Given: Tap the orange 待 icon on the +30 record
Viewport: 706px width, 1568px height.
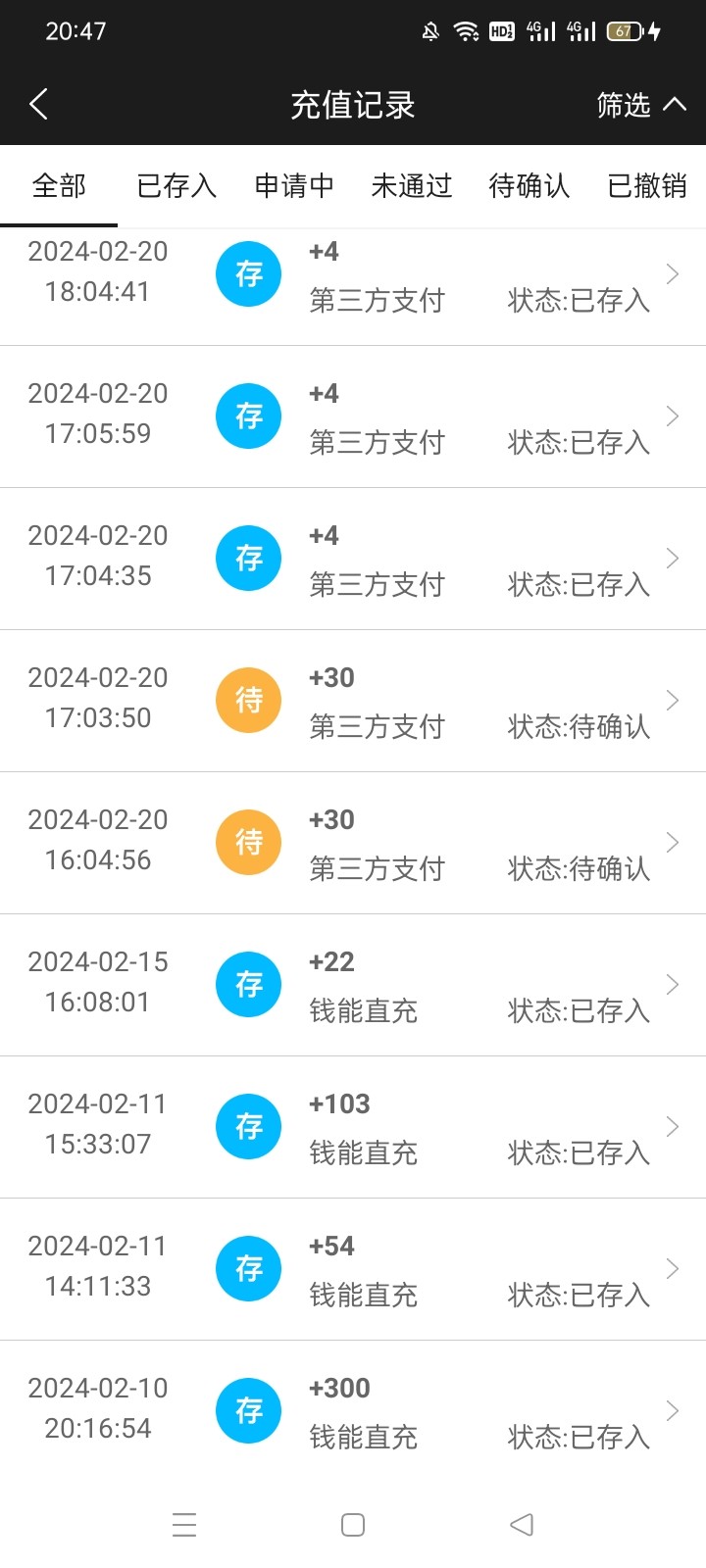Looking at the screenshot, I should coord(248,700).
